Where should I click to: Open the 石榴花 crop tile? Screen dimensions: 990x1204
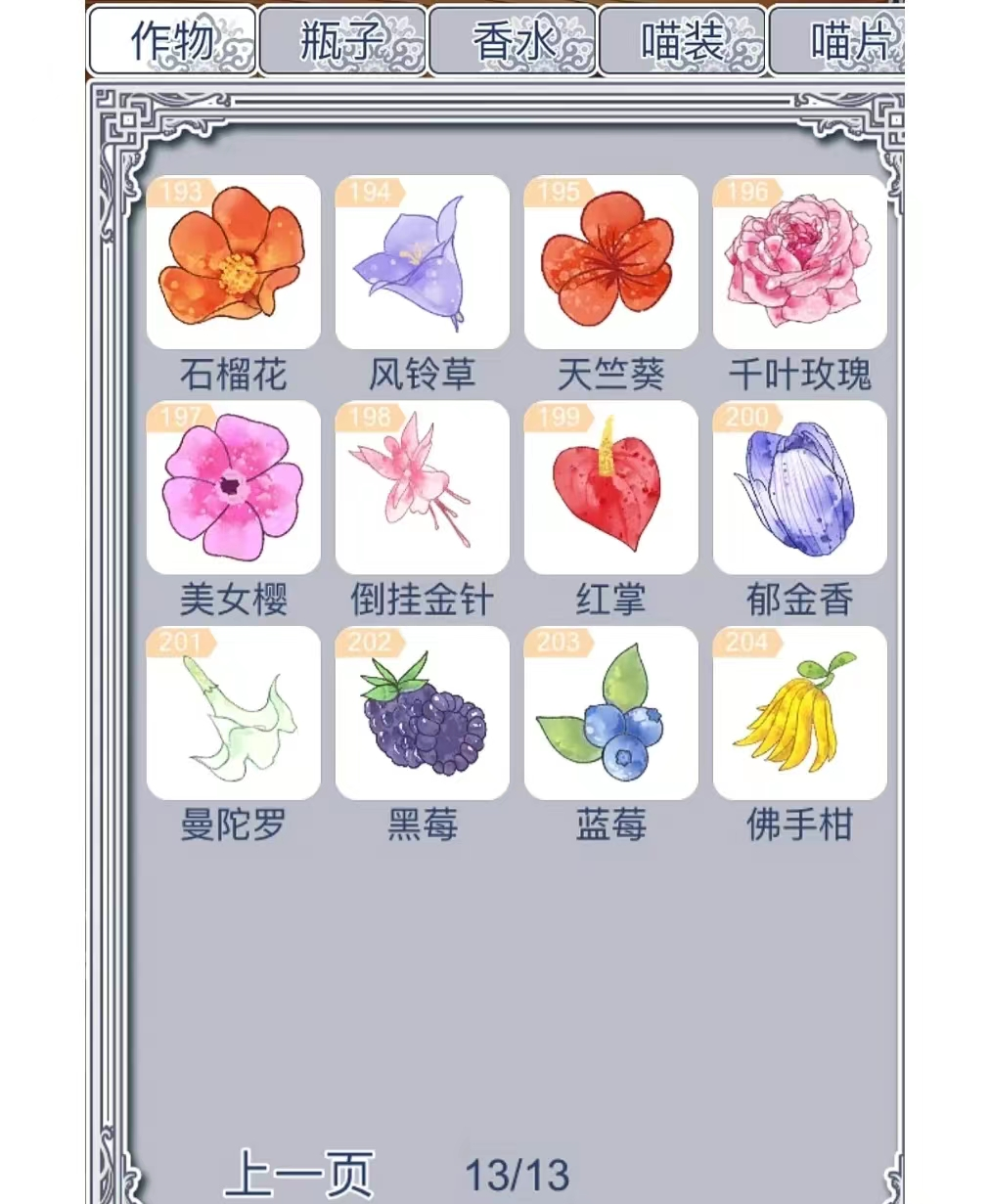233,262
